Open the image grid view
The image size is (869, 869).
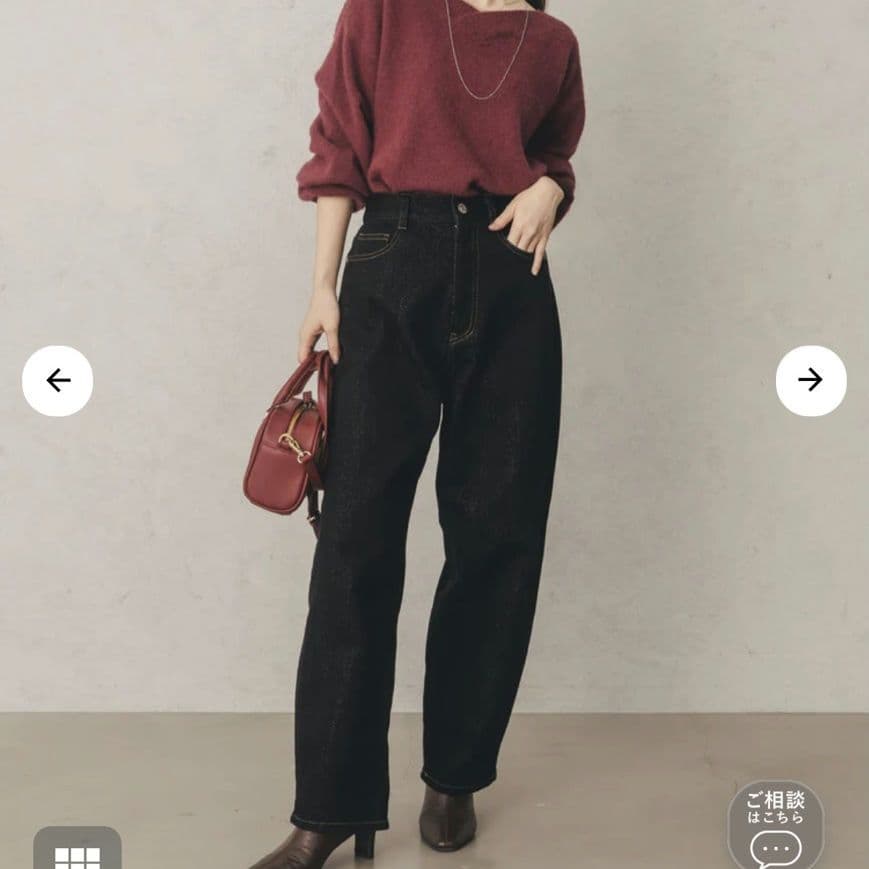pyautogui.click(x=77, y=851)
